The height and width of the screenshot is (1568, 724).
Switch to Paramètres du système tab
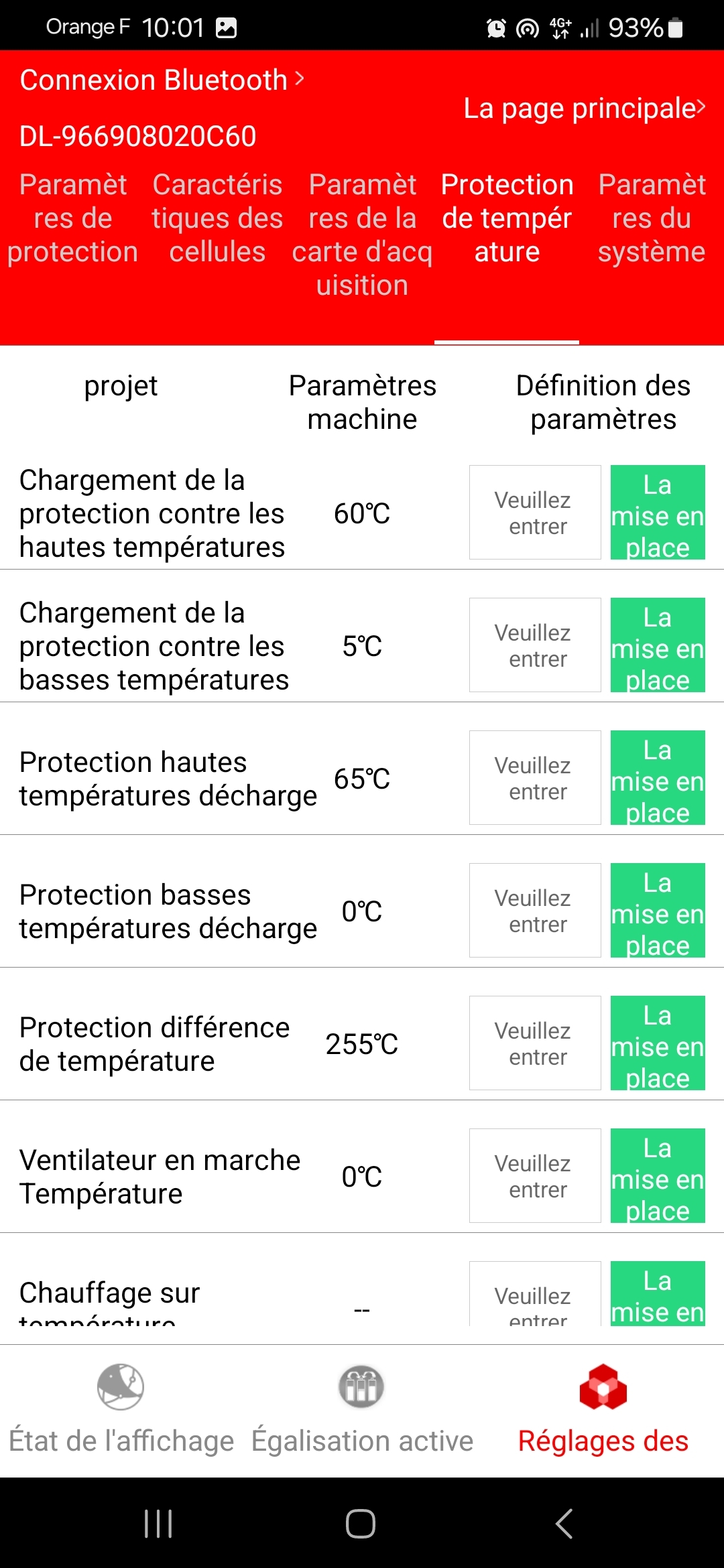(x=652, y=218)
